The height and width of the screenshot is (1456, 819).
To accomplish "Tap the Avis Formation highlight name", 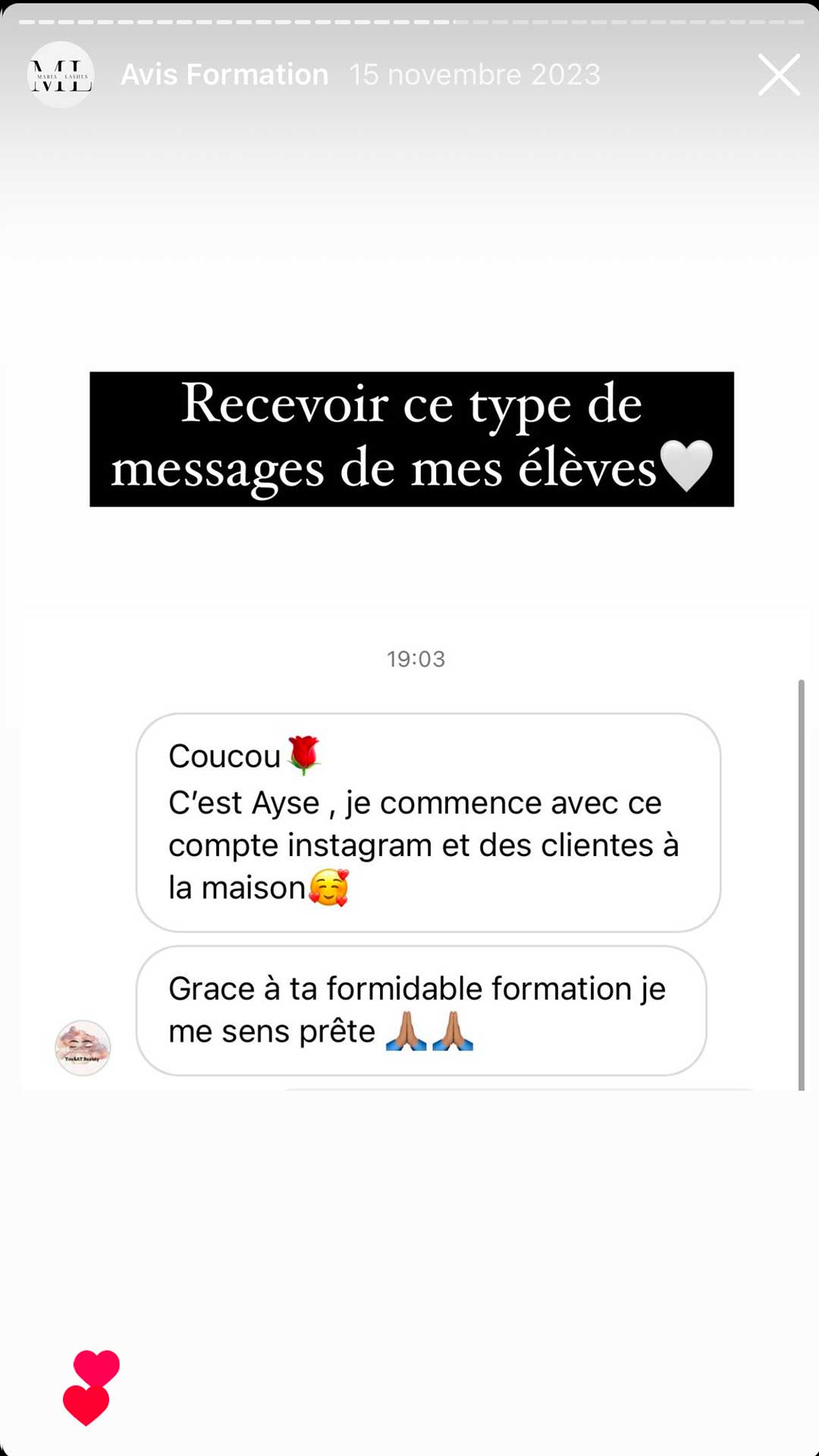I will (224, 74).
